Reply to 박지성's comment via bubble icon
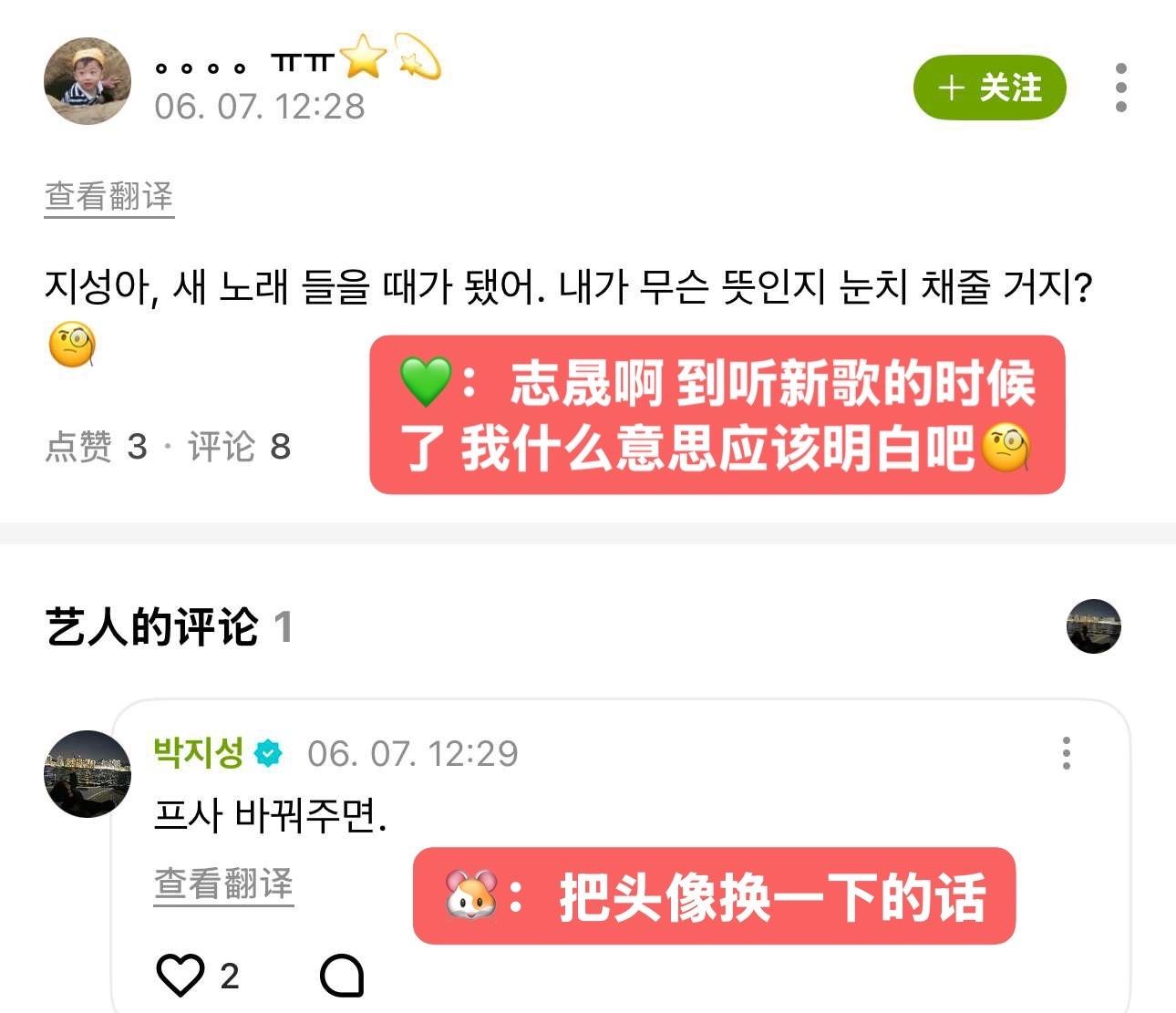Image resolution: width=1176 pixels, height=1013 pixels. click(342, 975)
